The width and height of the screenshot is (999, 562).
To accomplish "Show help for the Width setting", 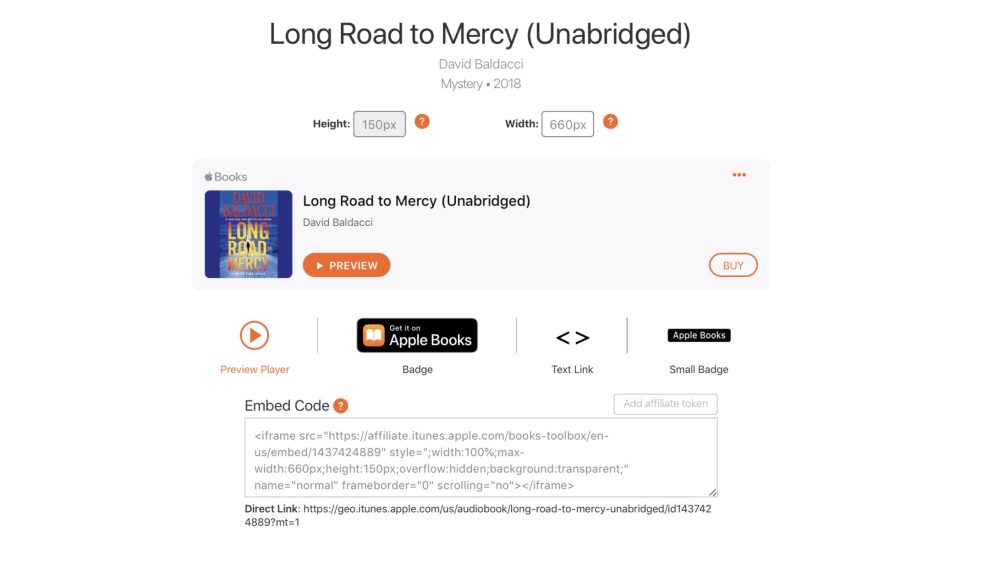I will (610, 122).
